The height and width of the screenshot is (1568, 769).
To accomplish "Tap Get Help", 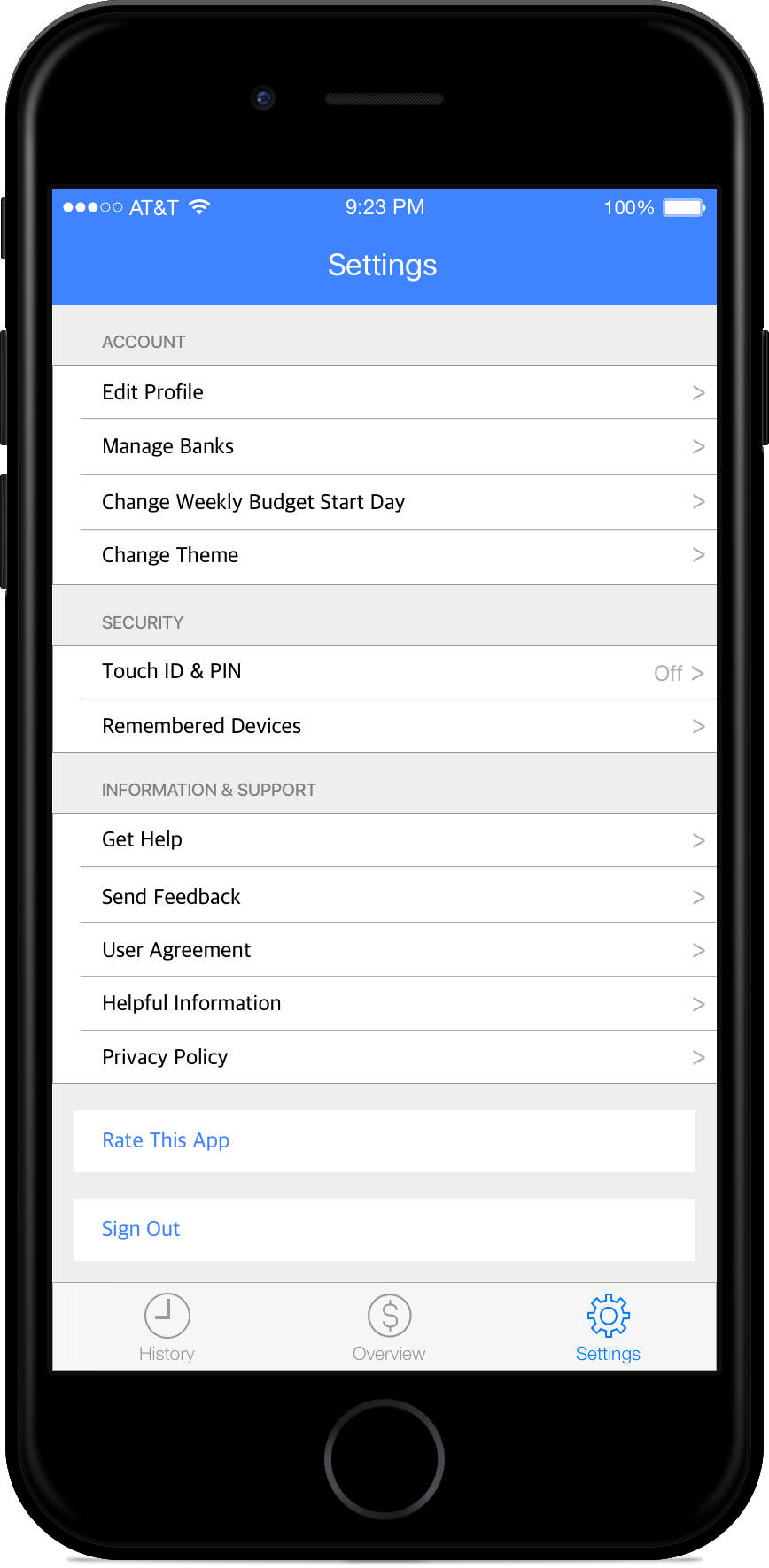I will [x=384, y=840].
